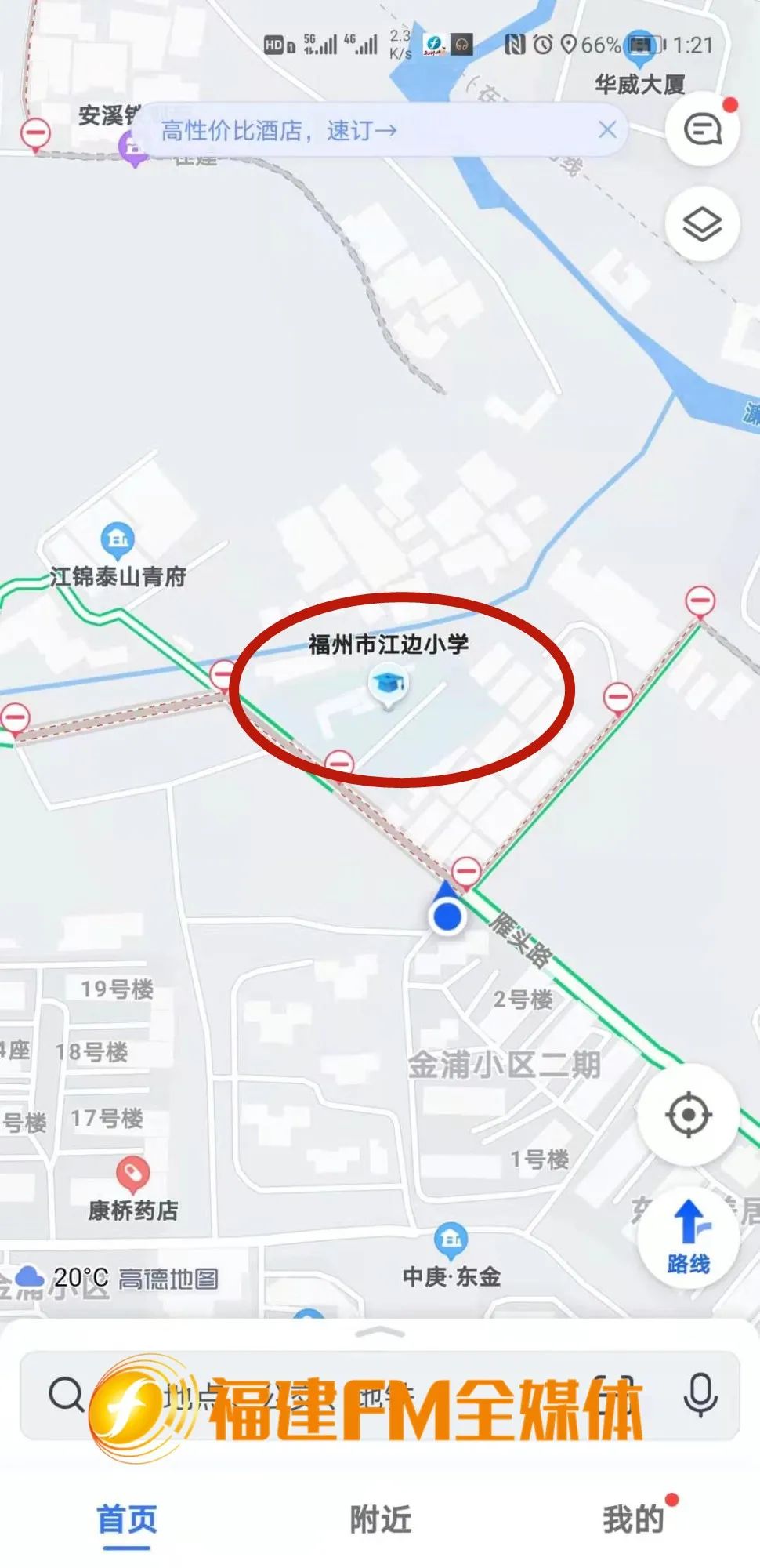This screenshot has height=1568, width=760.
Task: Select the 江锦泰山青府 map marker
Action: [118, 539]
